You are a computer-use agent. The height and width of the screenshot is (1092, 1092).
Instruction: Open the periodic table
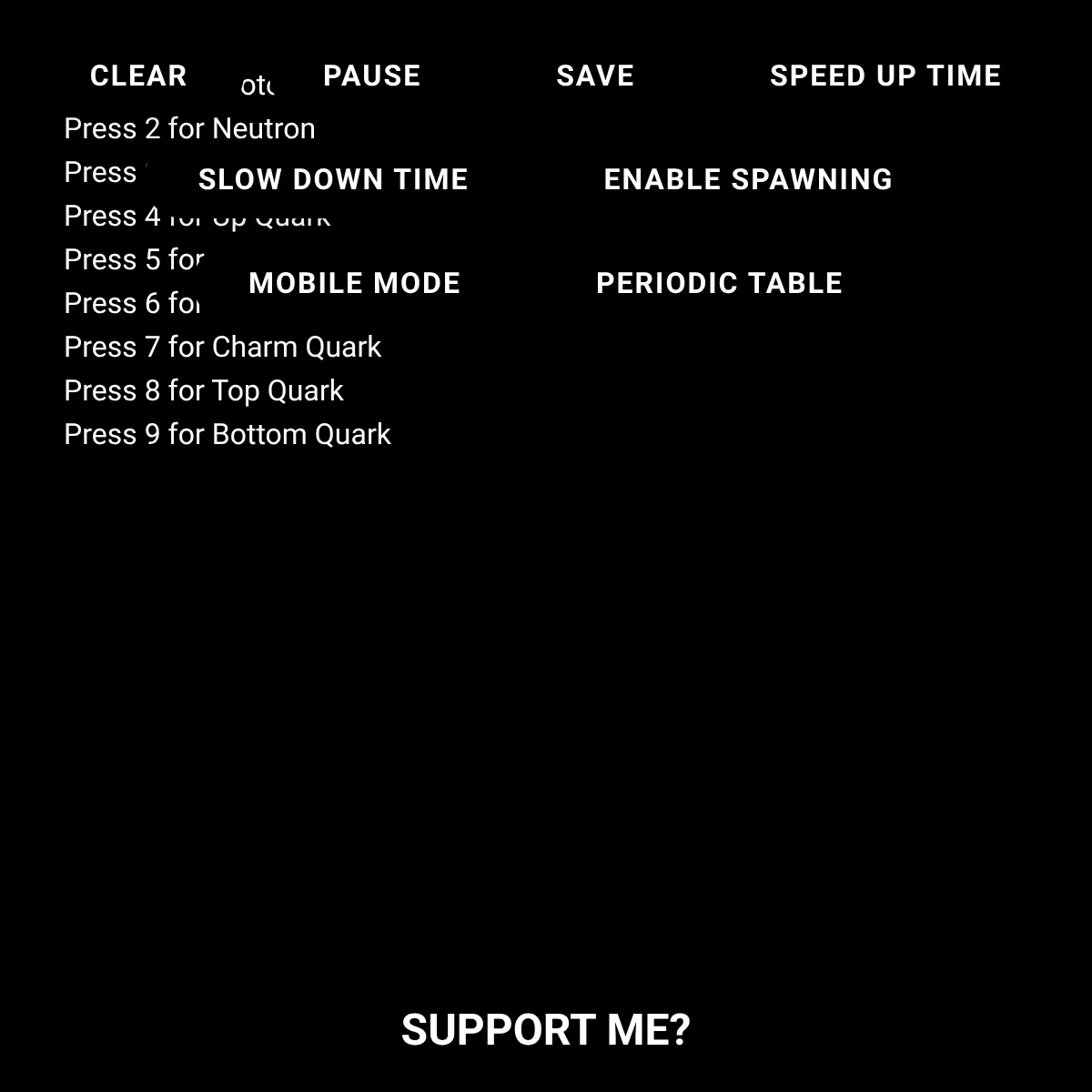[719, 283]
